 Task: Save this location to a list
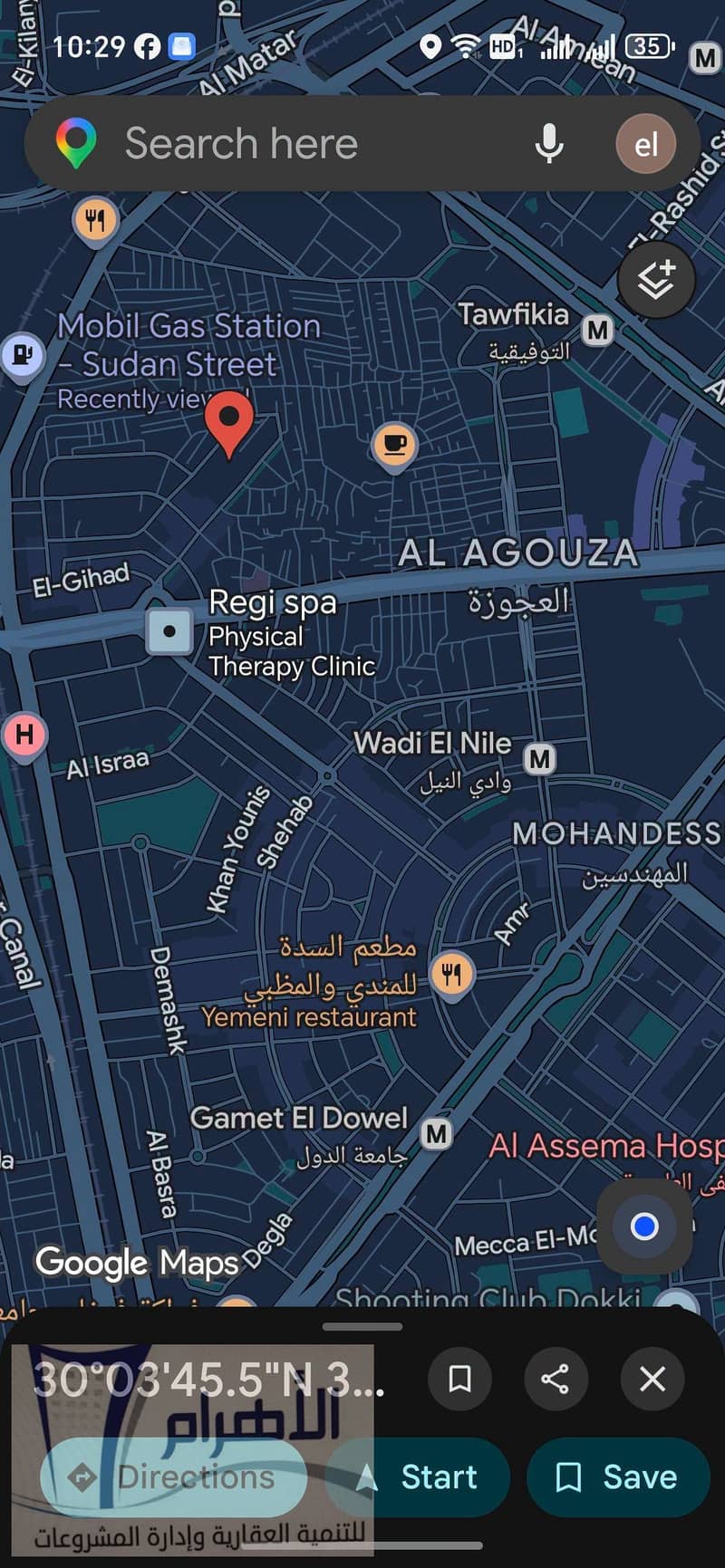click(x=618, y=1477)
